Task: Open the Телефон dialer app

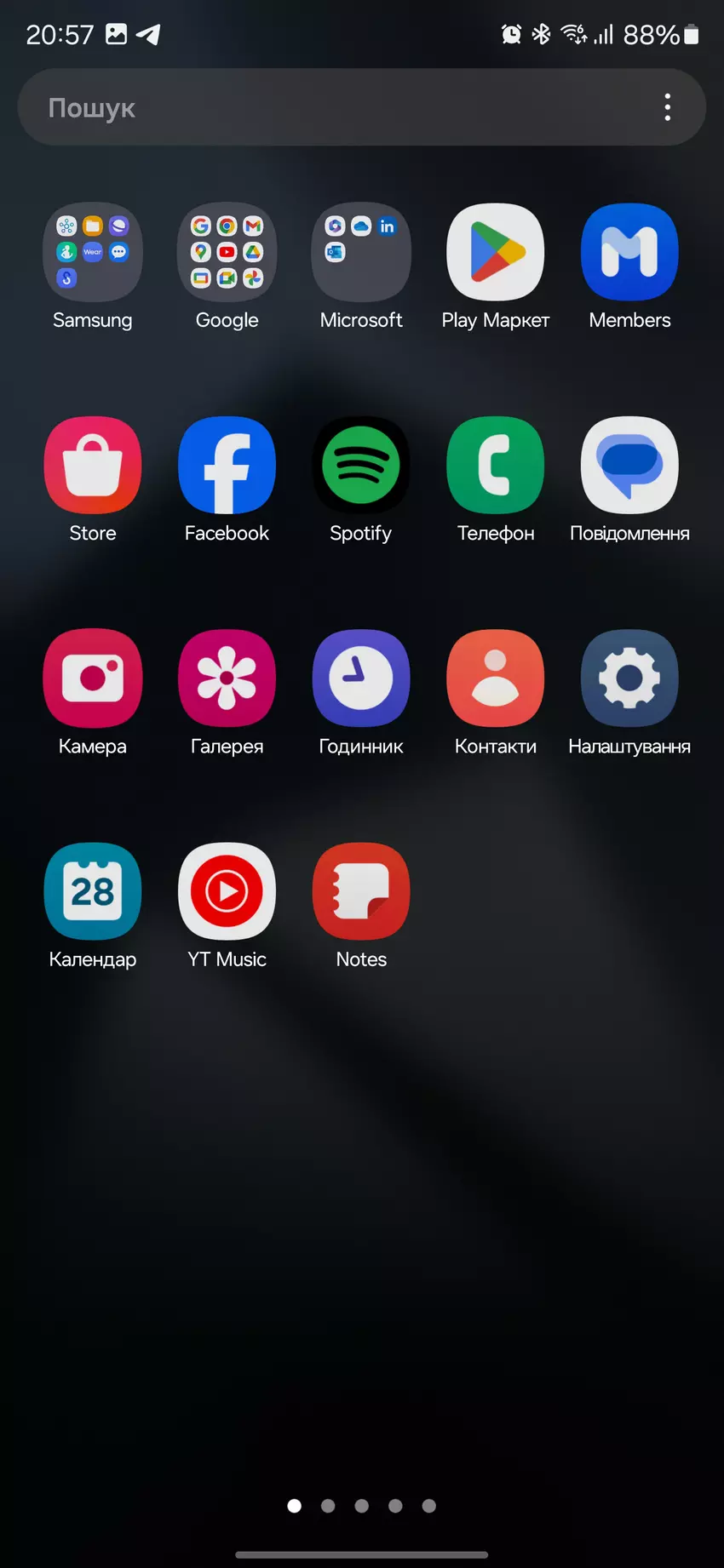Action: pyautogui.click(x=495, y=466)
